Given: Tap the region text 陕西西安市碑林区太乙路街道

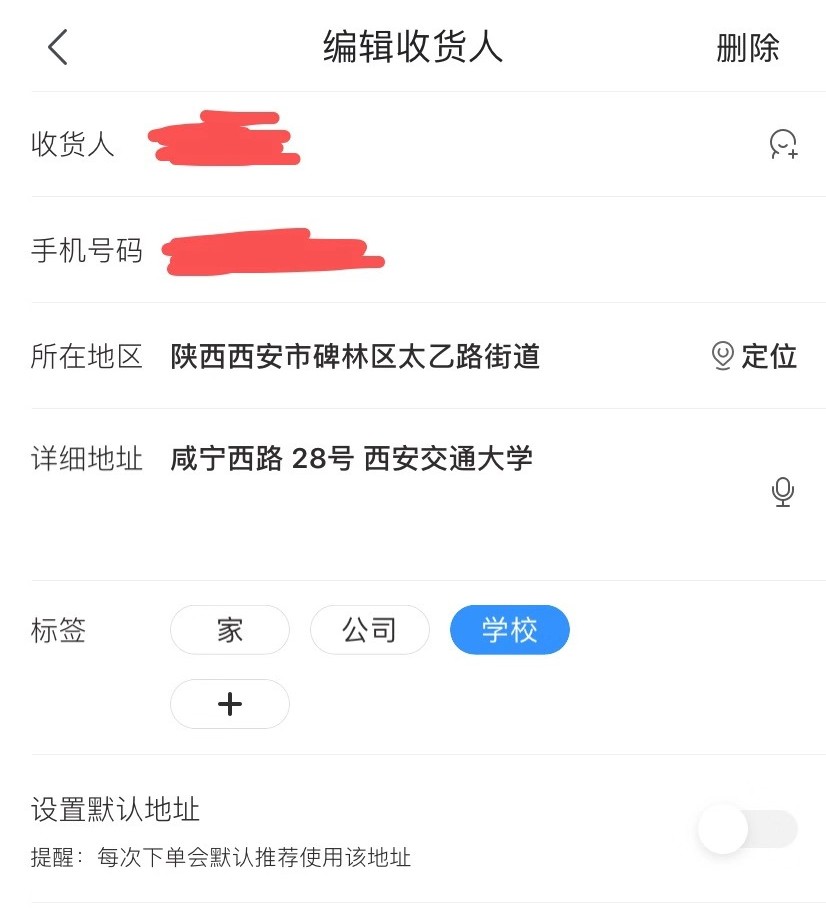Looking at the screenshot, I should pyautogui.click(x=355, y=356).
